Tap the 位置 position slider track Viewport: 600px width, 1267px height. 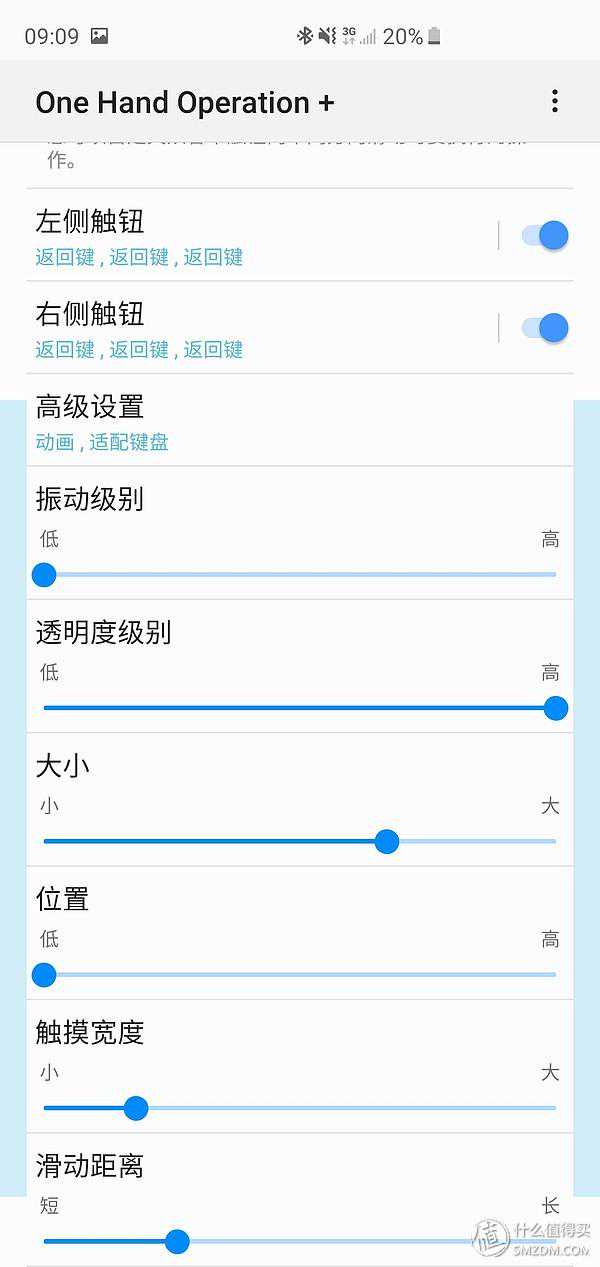click(x=300, y=974)
